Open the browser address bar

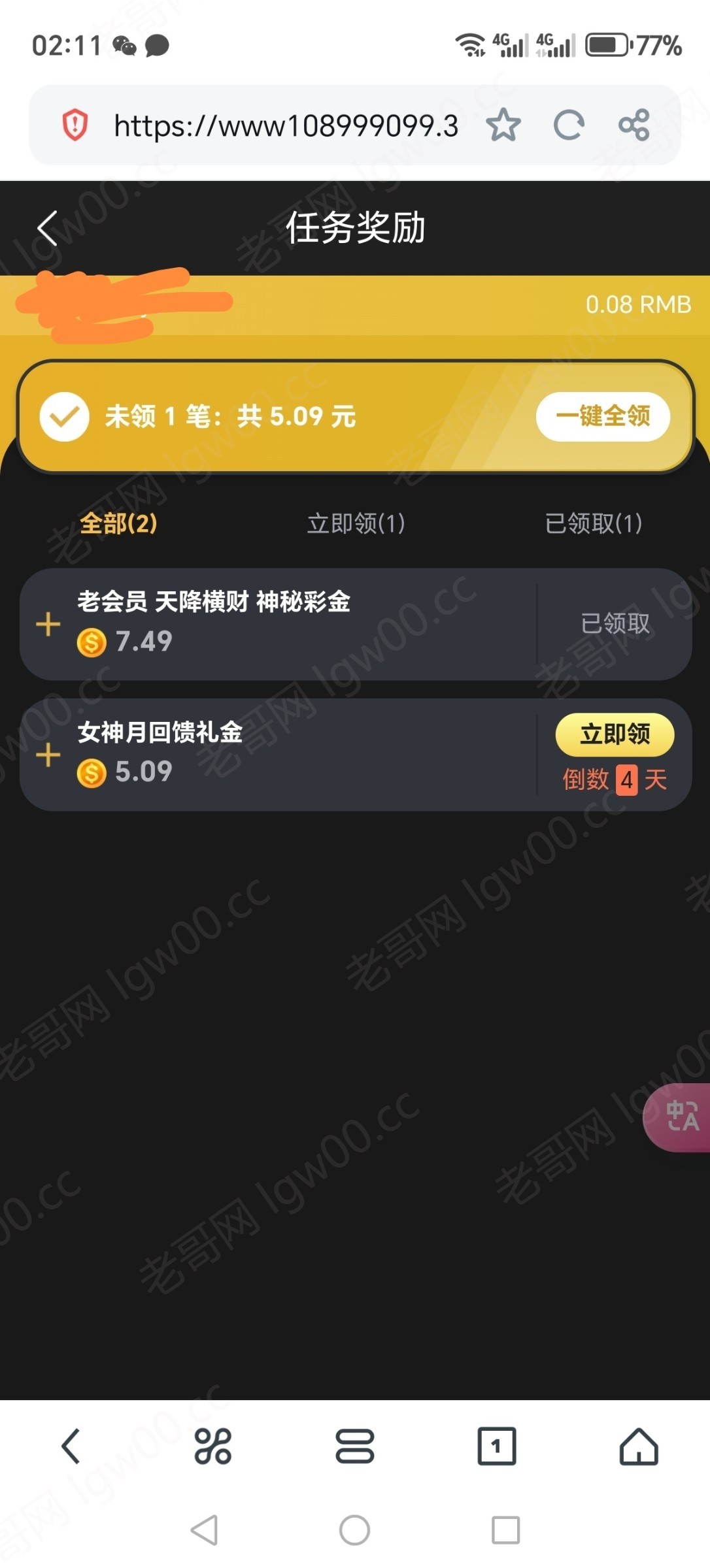286,125
